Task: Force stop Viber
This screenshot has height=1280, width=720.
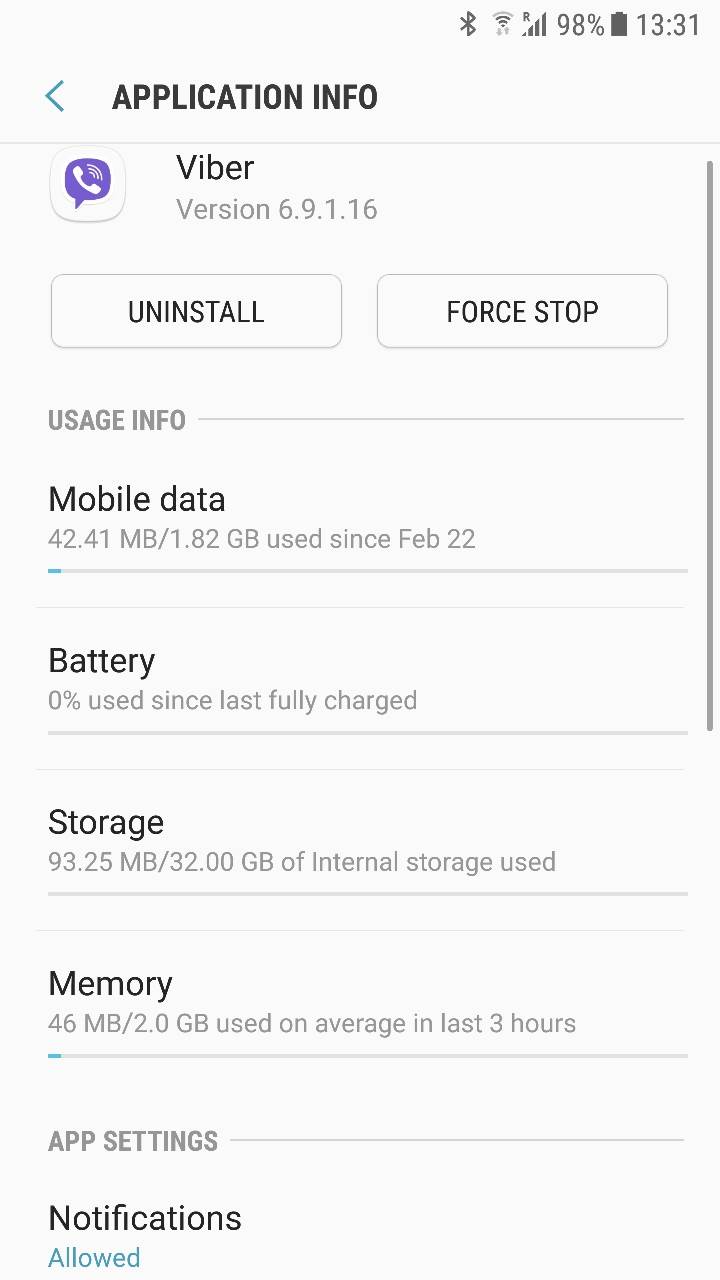Action: tap(521, 312)
